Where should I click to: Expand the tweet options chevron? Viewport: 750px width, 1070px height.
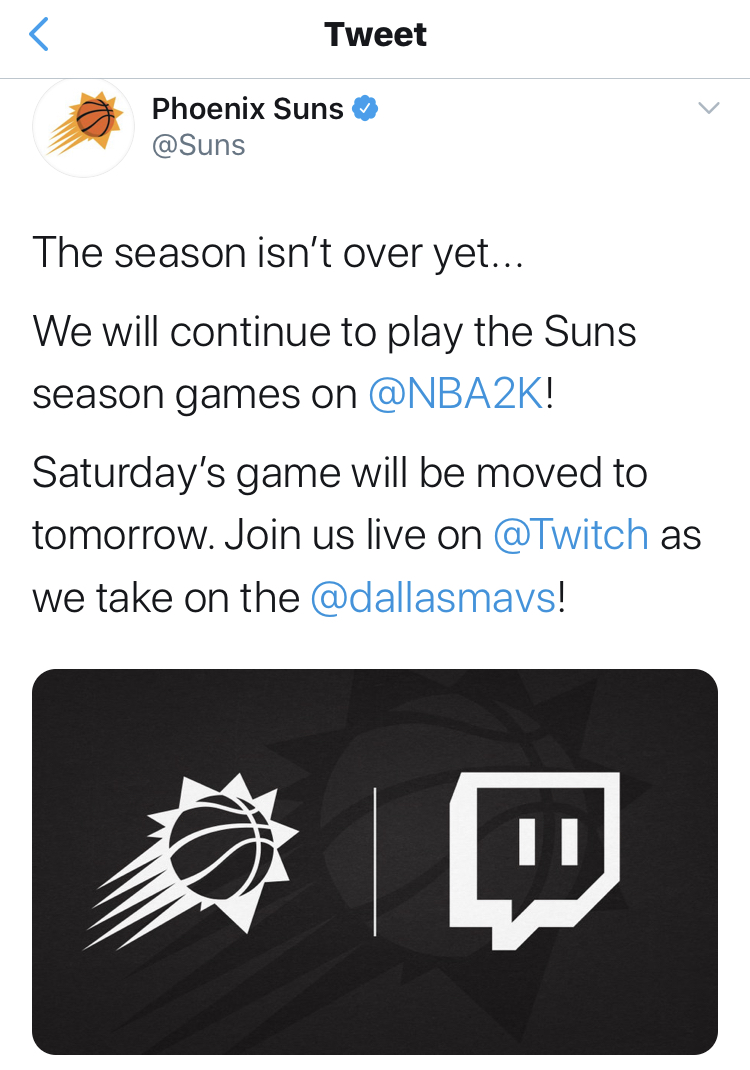click(707, 109)
